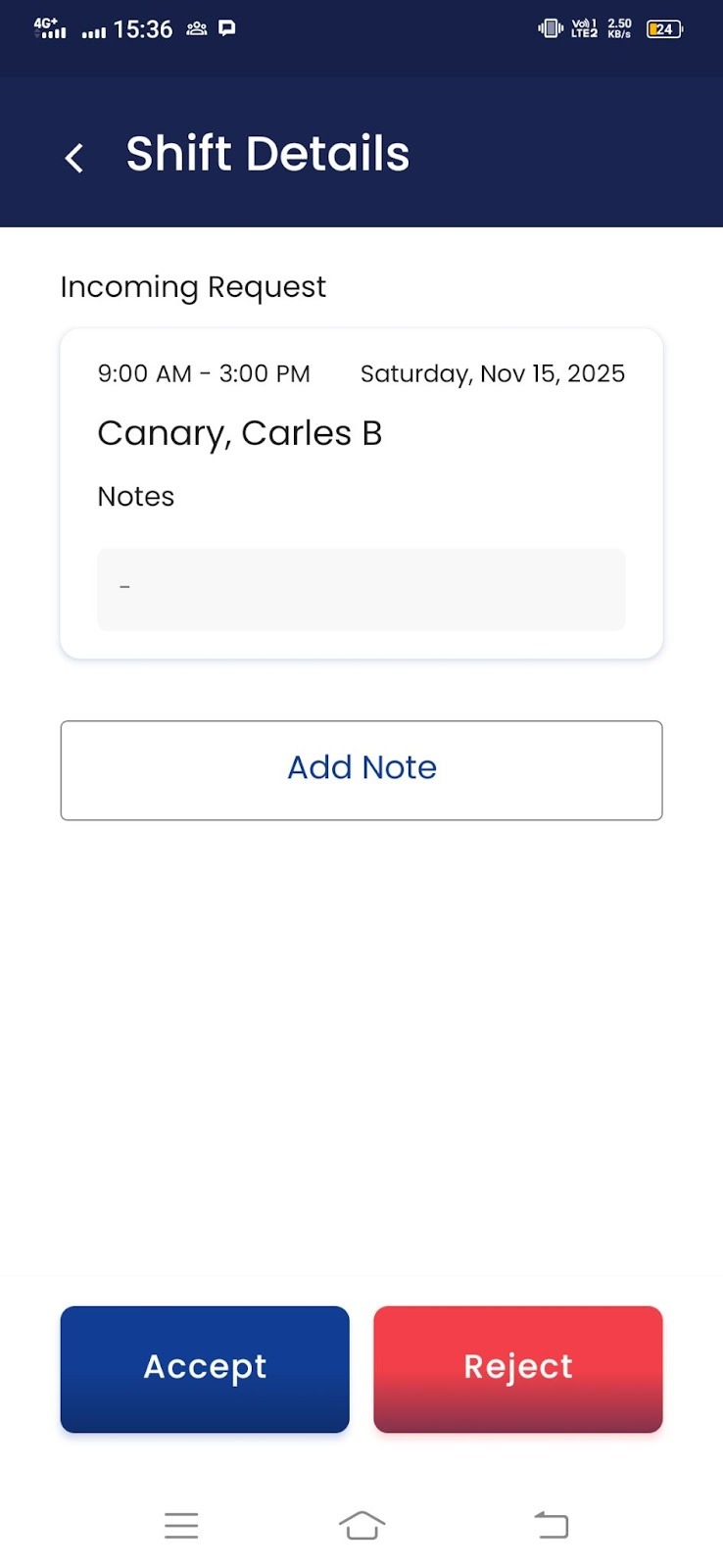The image size is (723, 1568).
Task: Go to the phone home screen
Action: click(x=361, y=1525)
